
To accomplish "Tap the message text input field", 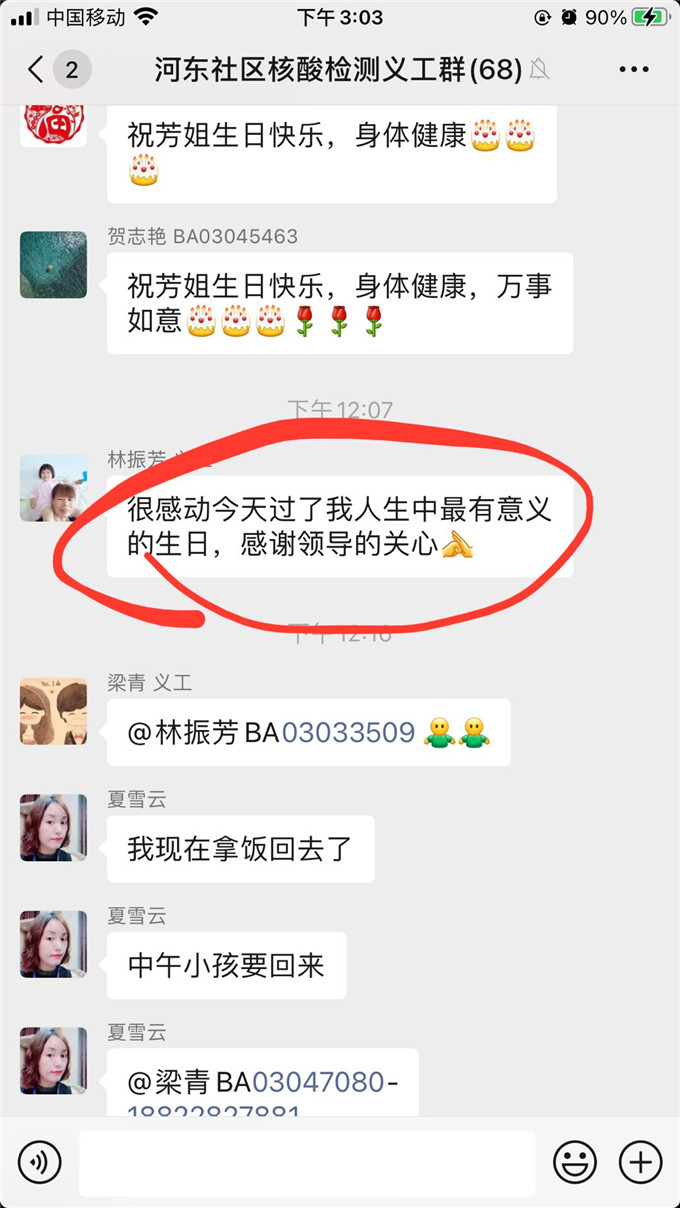I will (x=306, y=1163).
